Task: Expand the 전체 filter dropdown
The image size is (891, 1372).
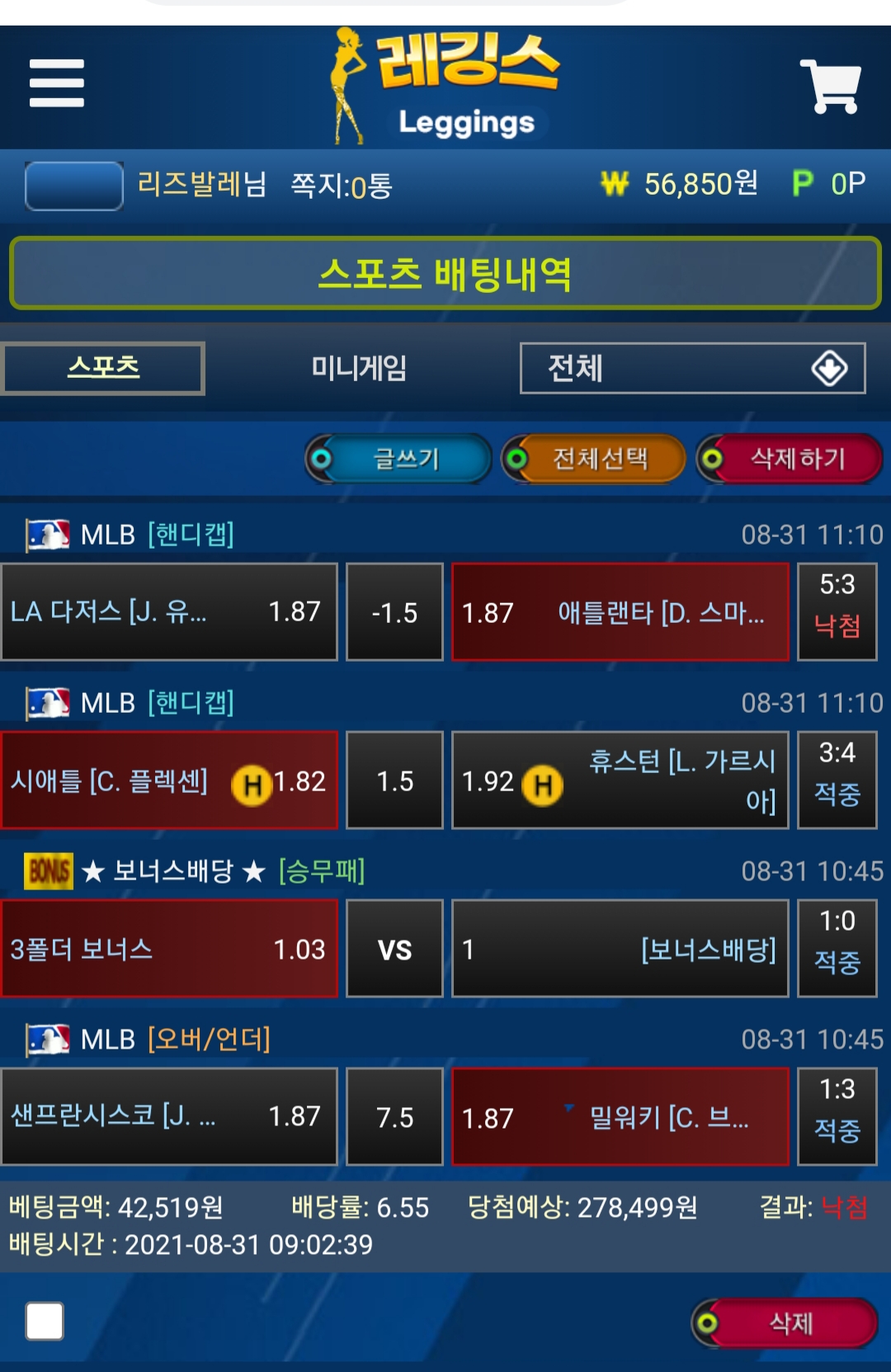Action: (x=692, y=368)
